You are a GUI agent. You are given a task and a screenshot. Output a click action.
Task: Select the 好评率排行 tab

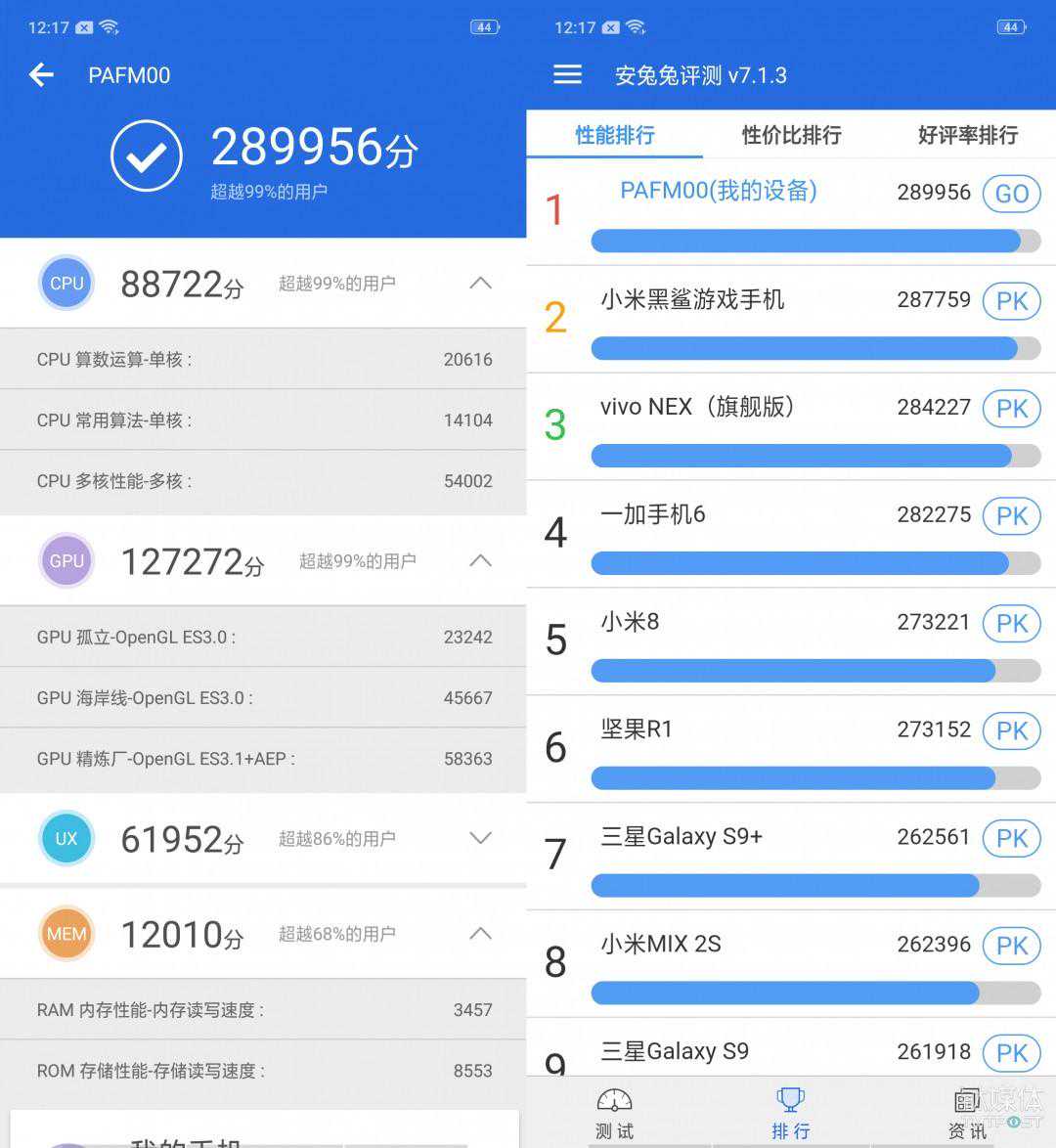(967, 135)
